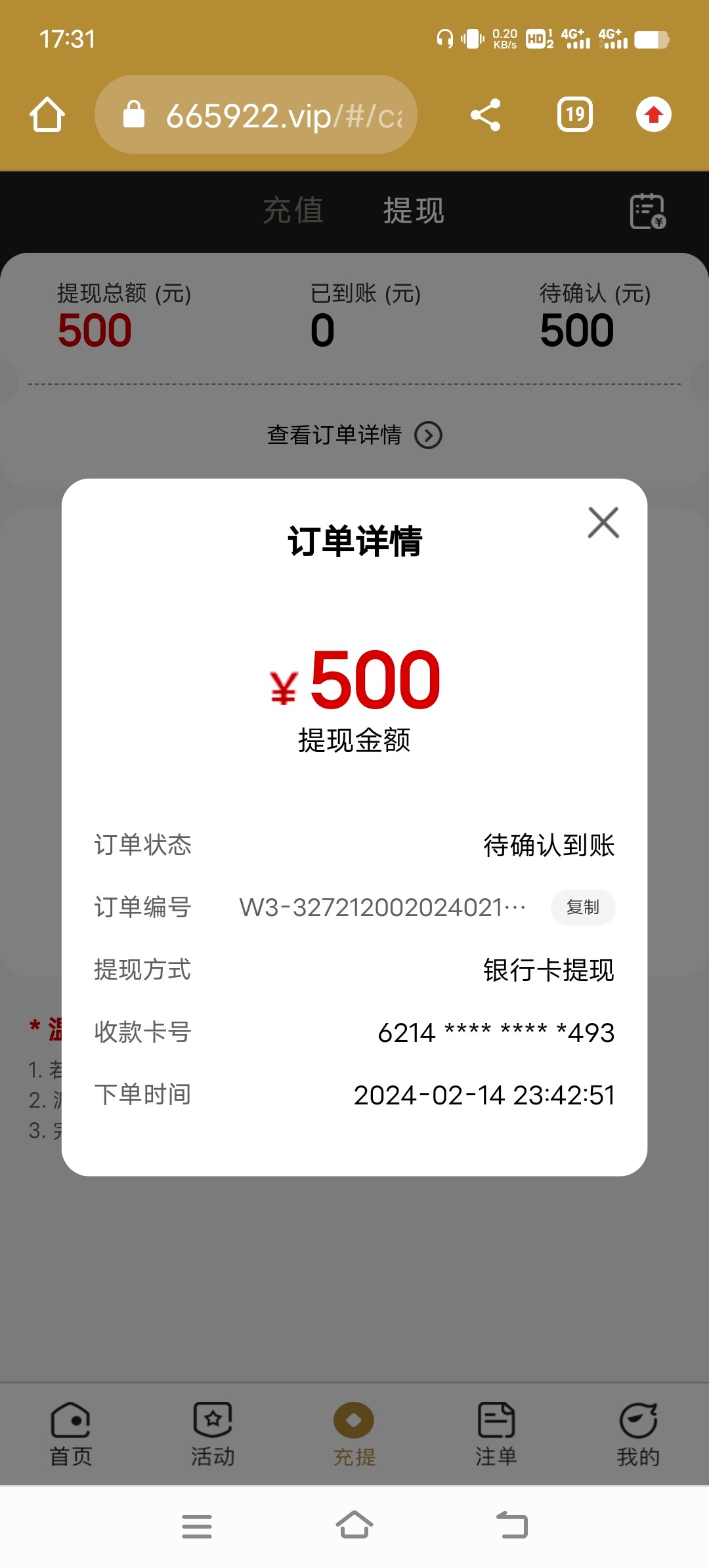View order details via 查看订单详情

click(354, 435)
